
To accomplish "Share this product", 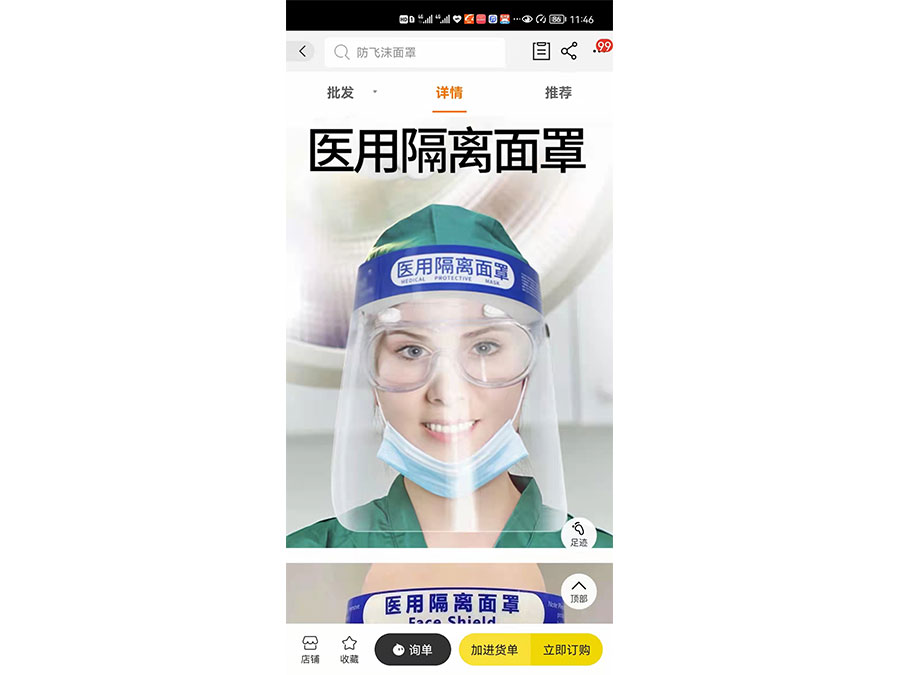I will (x=569, y=51).
